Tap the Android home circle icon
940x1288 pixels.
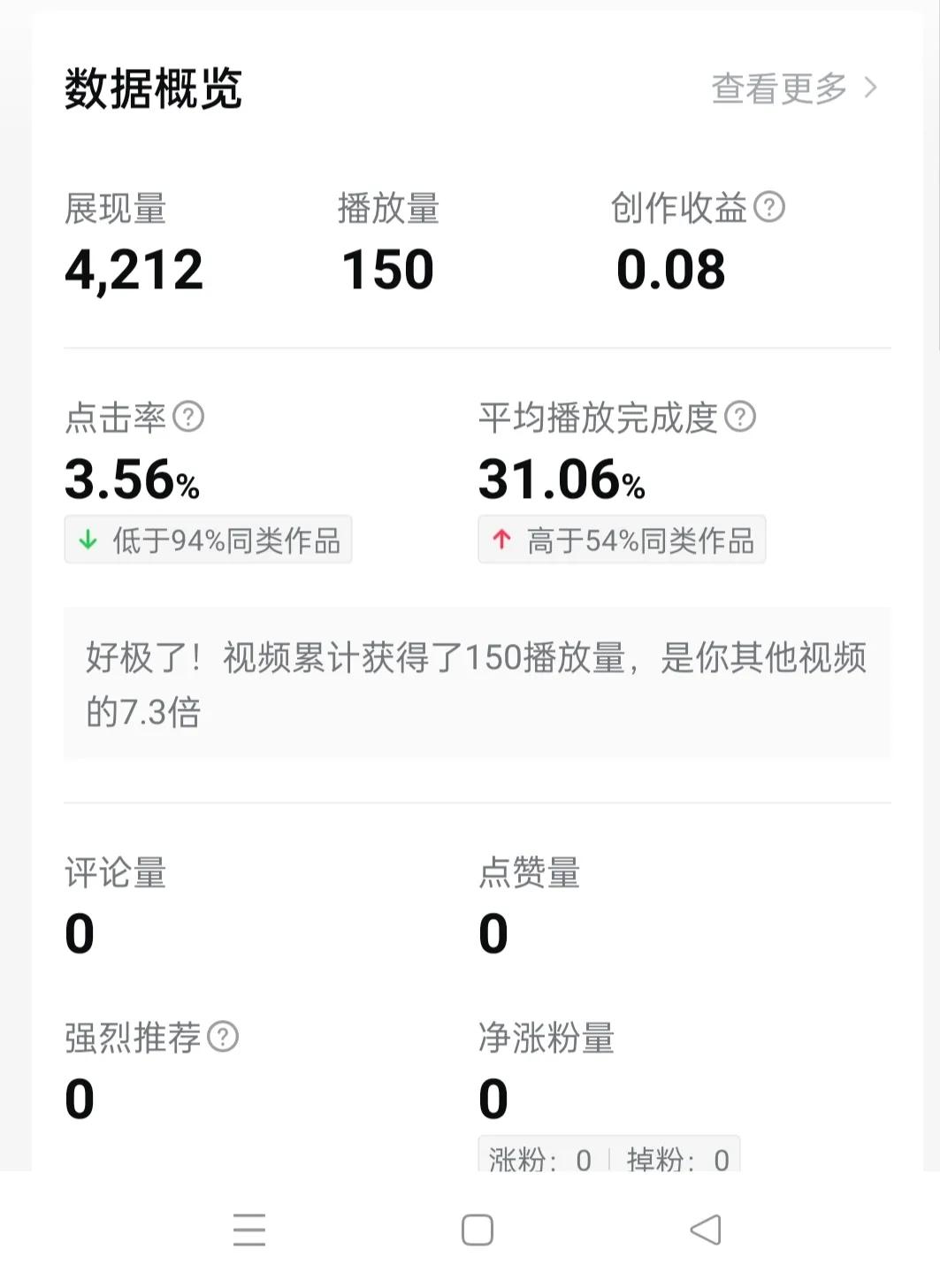476,1230
